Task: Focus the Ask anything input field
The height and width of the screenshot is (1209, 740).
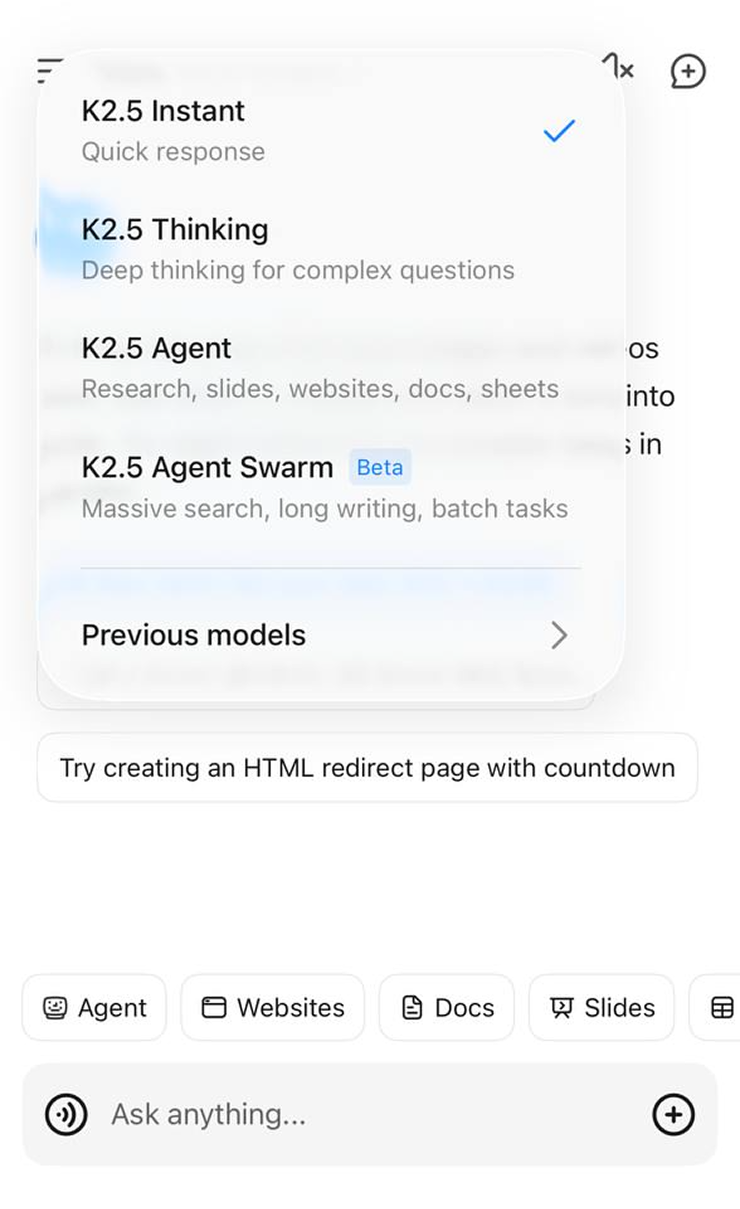Action: [360, 1114]
